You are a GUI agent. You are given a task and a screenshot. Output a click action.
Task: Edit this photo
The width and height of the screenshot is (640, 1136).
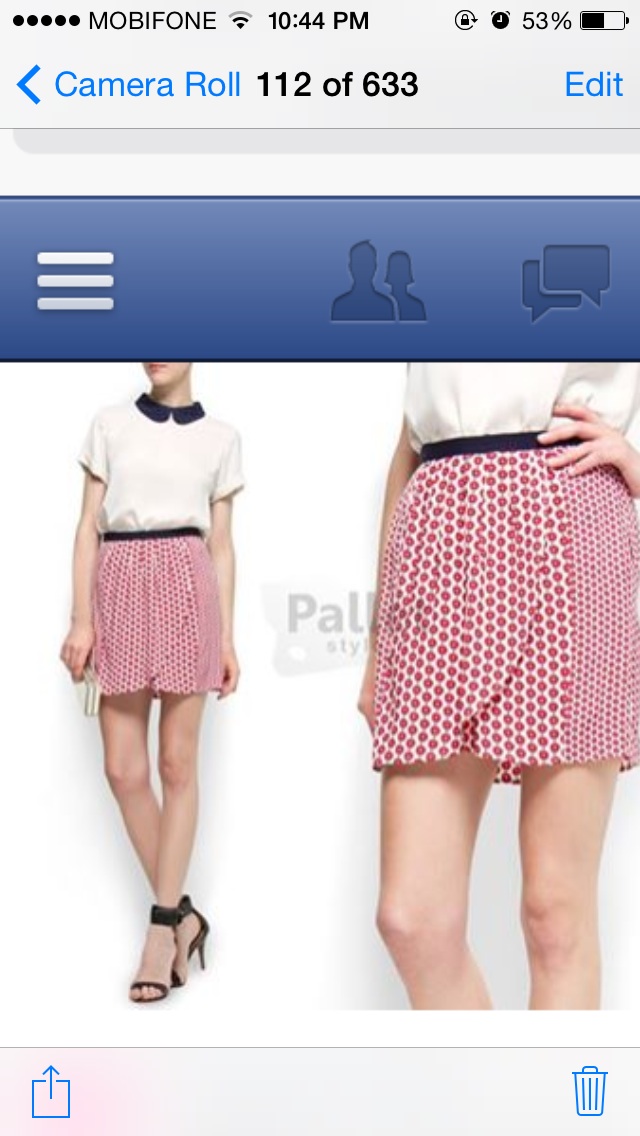click(x=593, y=85)
